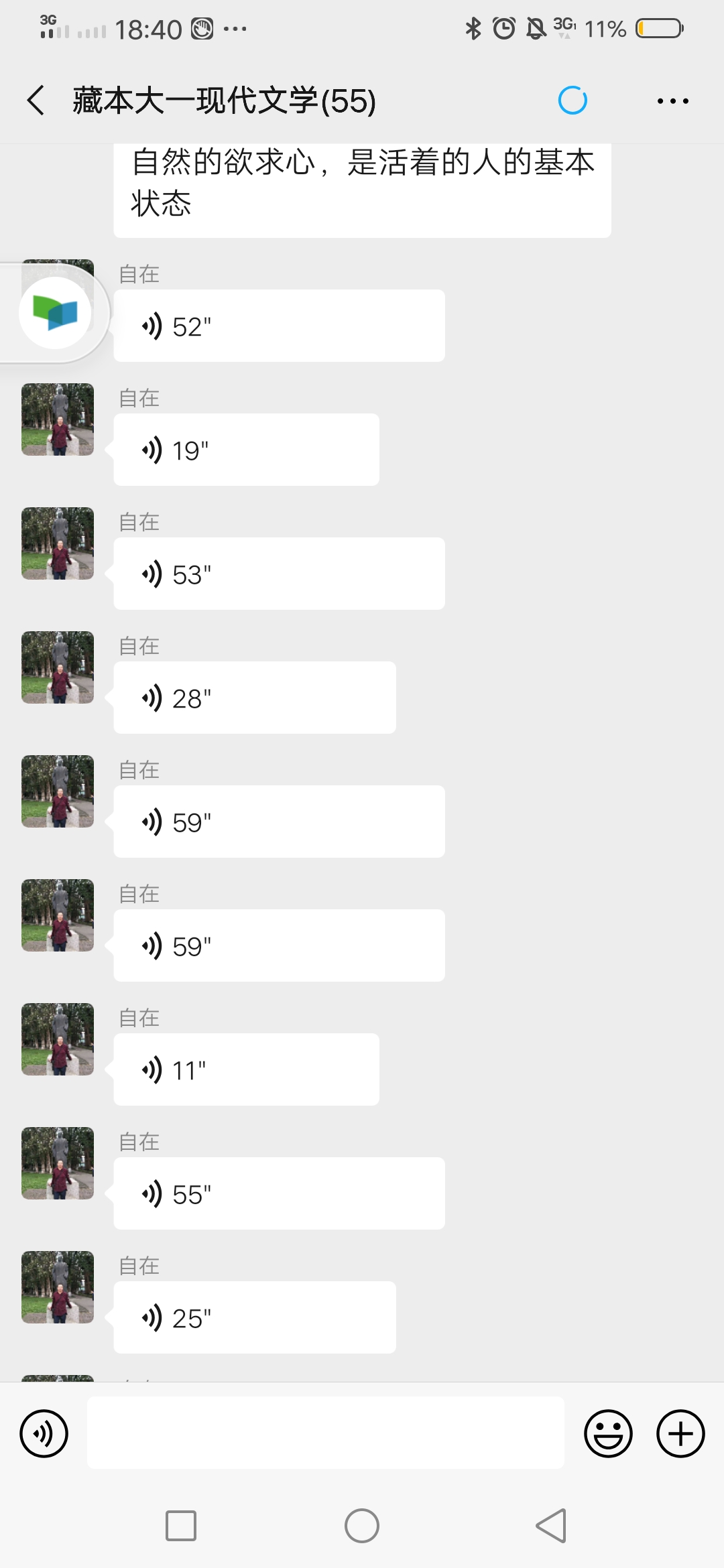Play the 11-second voice message
Image resolution: width=724 pixels, height=1568 pixels.
coord(246,1070)
